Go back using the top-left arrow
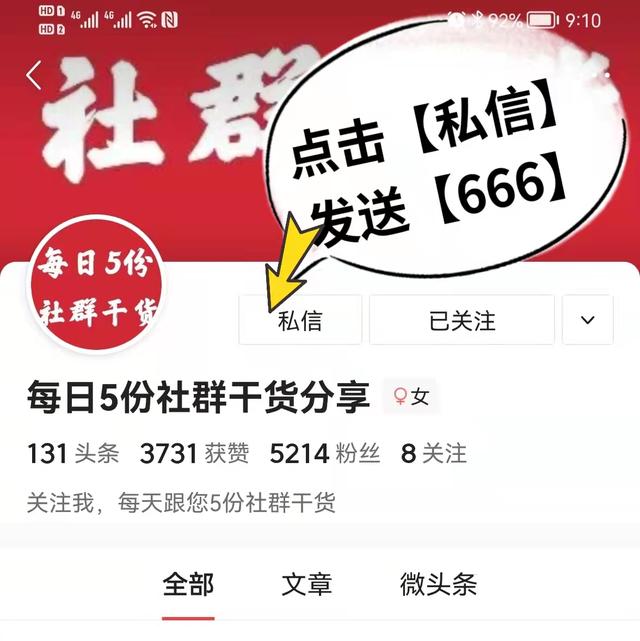Image resolution: width=640 pixels, height=641 pixels. (34, 75)
